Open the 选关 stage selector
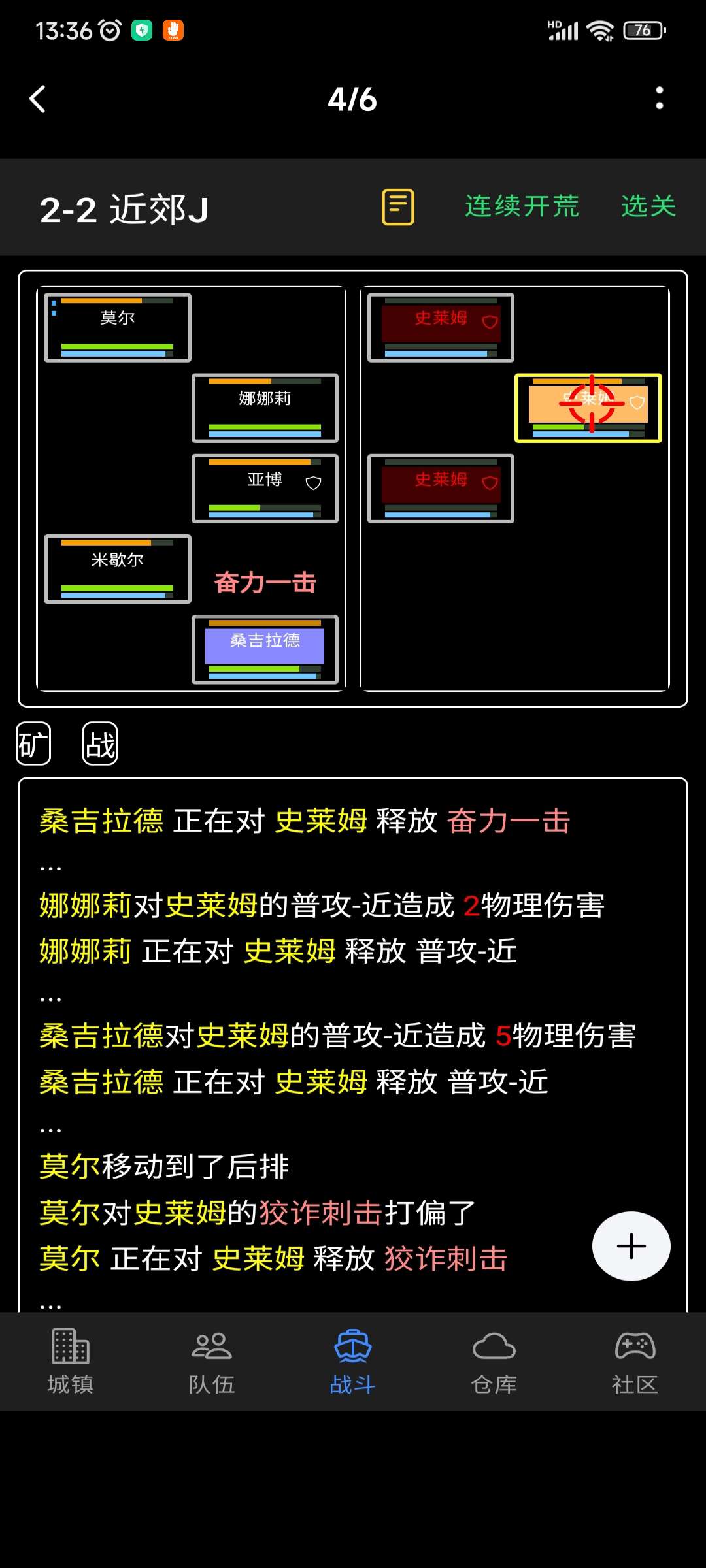This screenshot has height=1568, width=706. [x=648, y=206]
